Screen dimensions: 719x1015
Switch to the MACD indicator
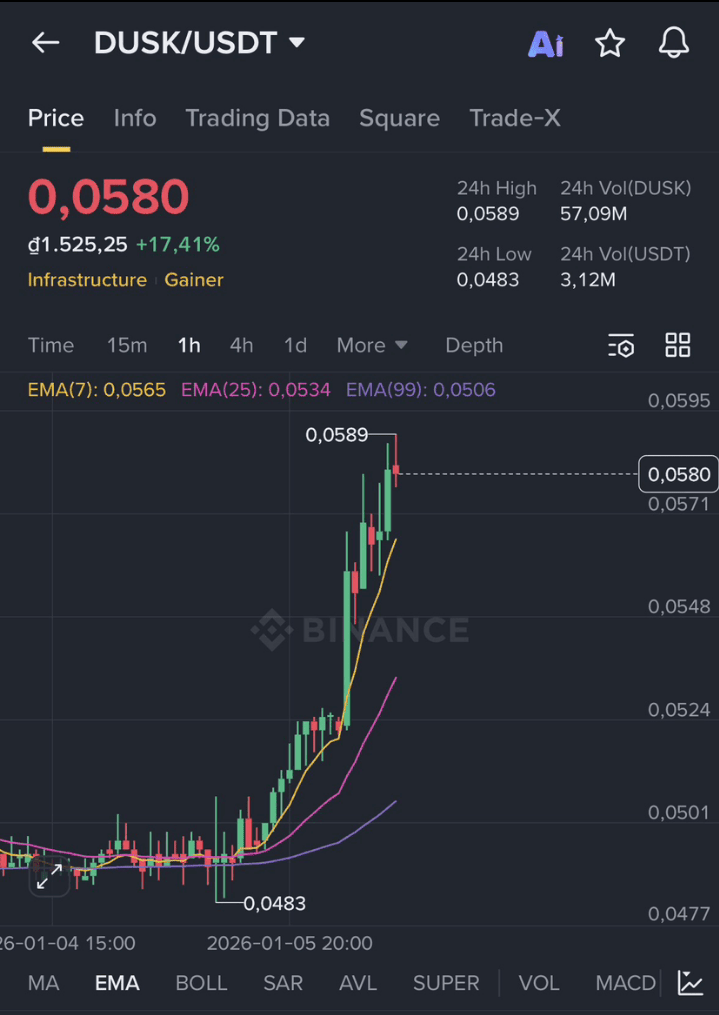tap(625, 983)
